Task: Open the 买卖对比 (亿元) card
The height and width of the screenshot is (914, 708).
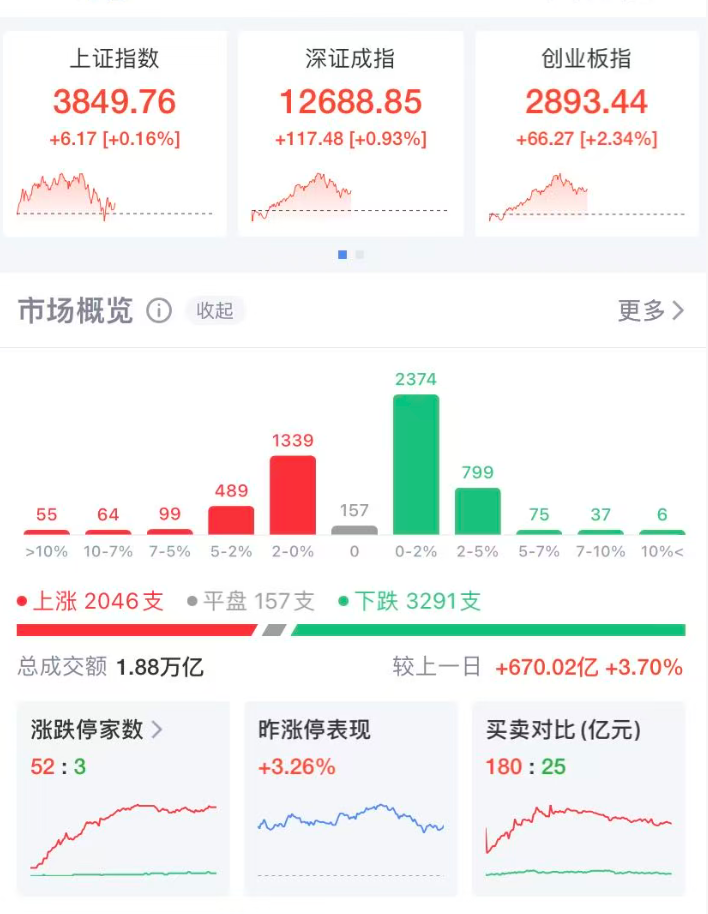Action: (x=577, y=797)
